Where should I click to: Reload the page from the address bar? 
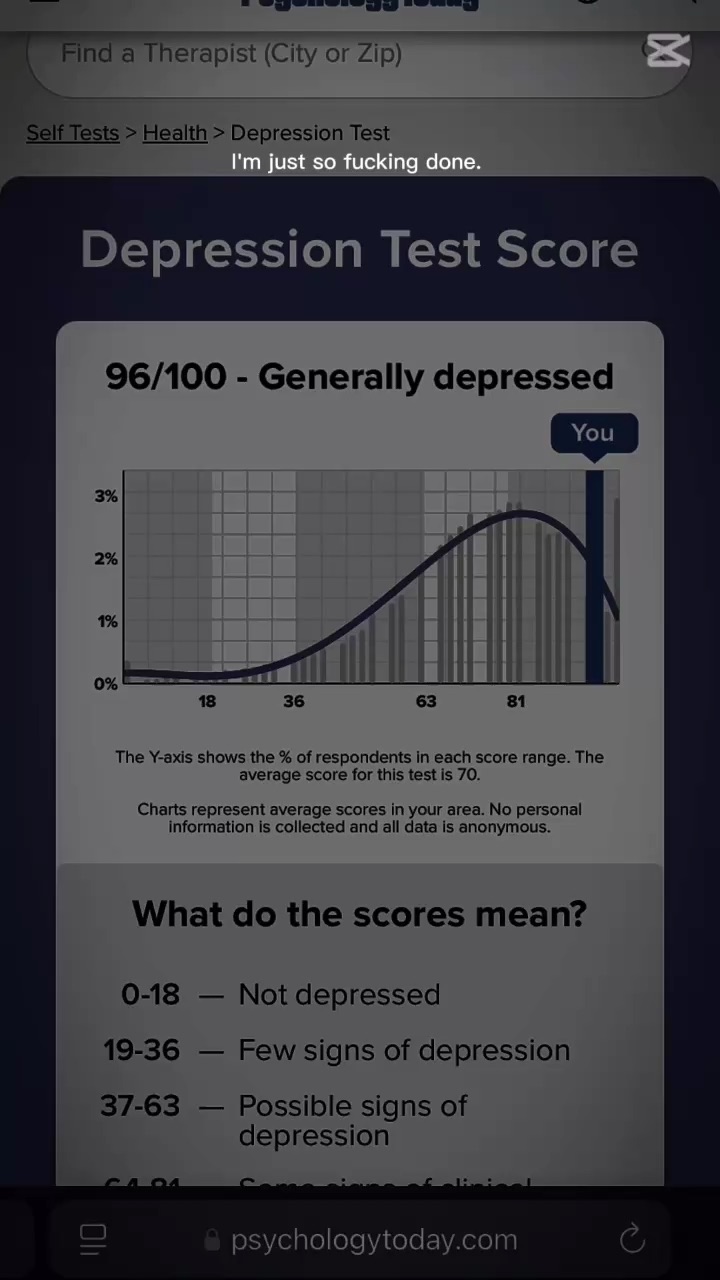[632, 1239]
